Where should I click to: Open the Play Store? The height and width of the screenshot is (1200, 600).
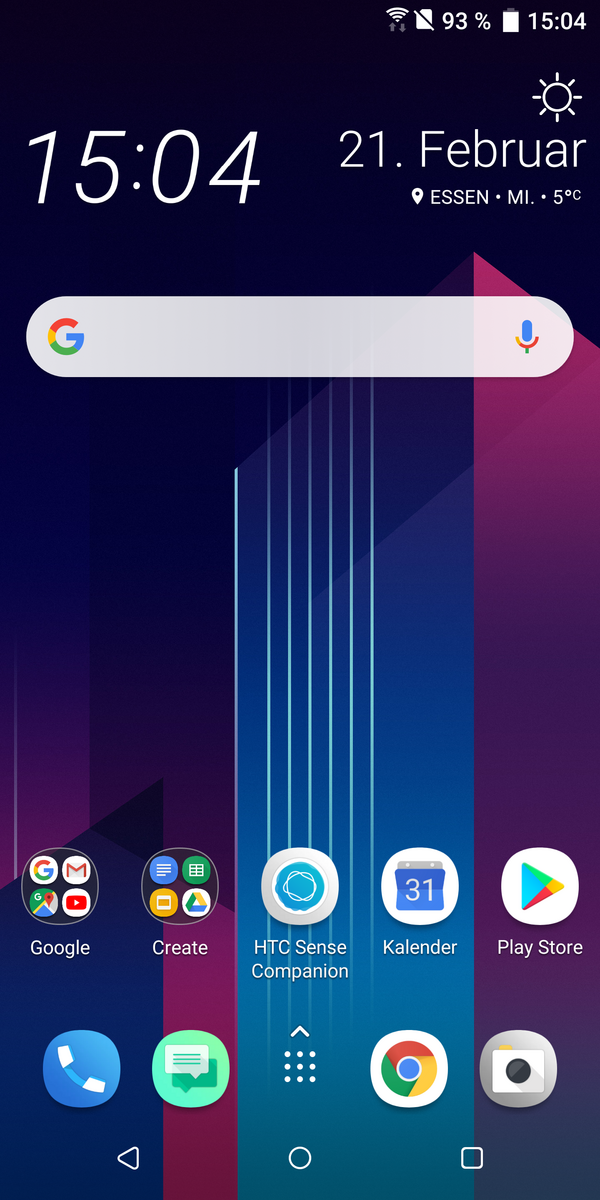point(540,887)
